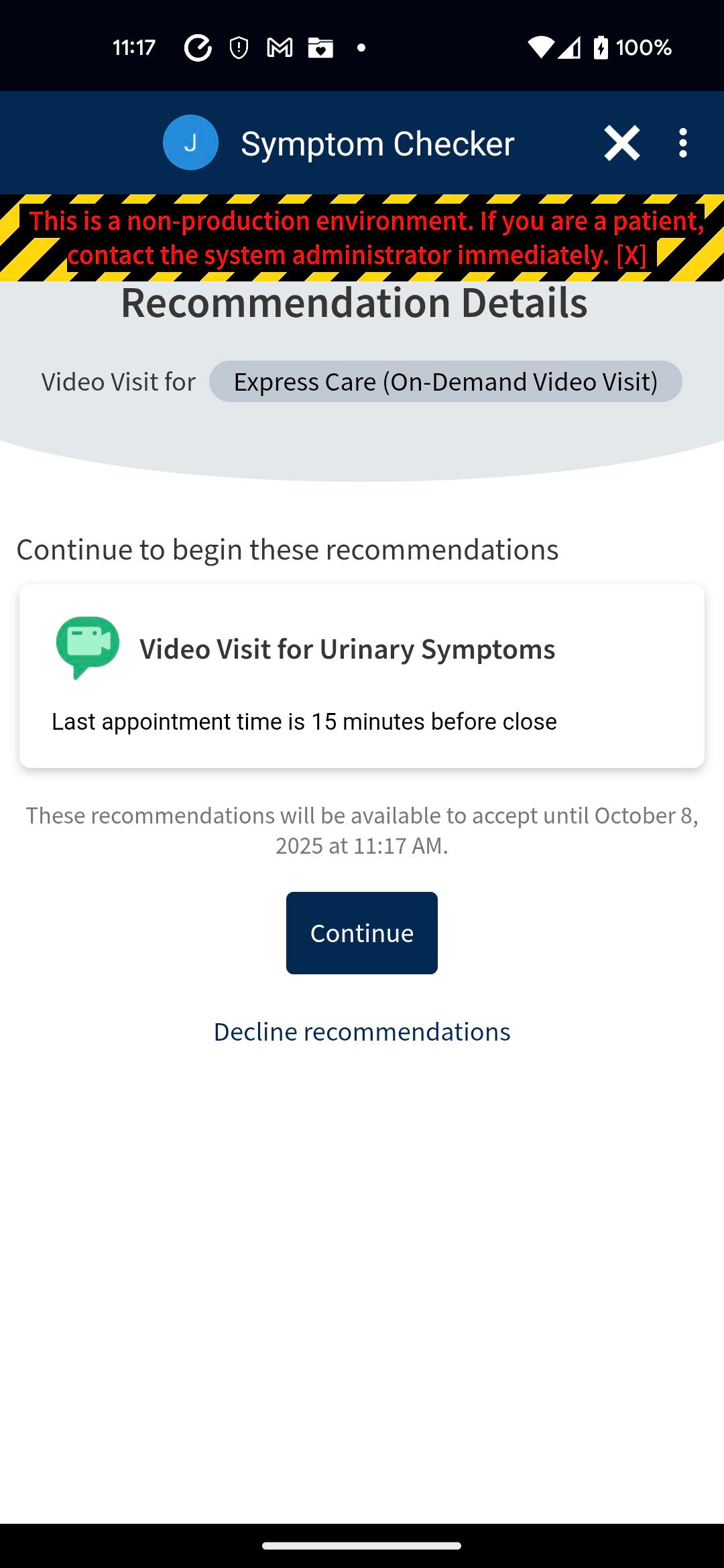This screenshot has height=1568, width=724.
Task: Open the three-dot overflow menu
Action: [x=682, y=142]
